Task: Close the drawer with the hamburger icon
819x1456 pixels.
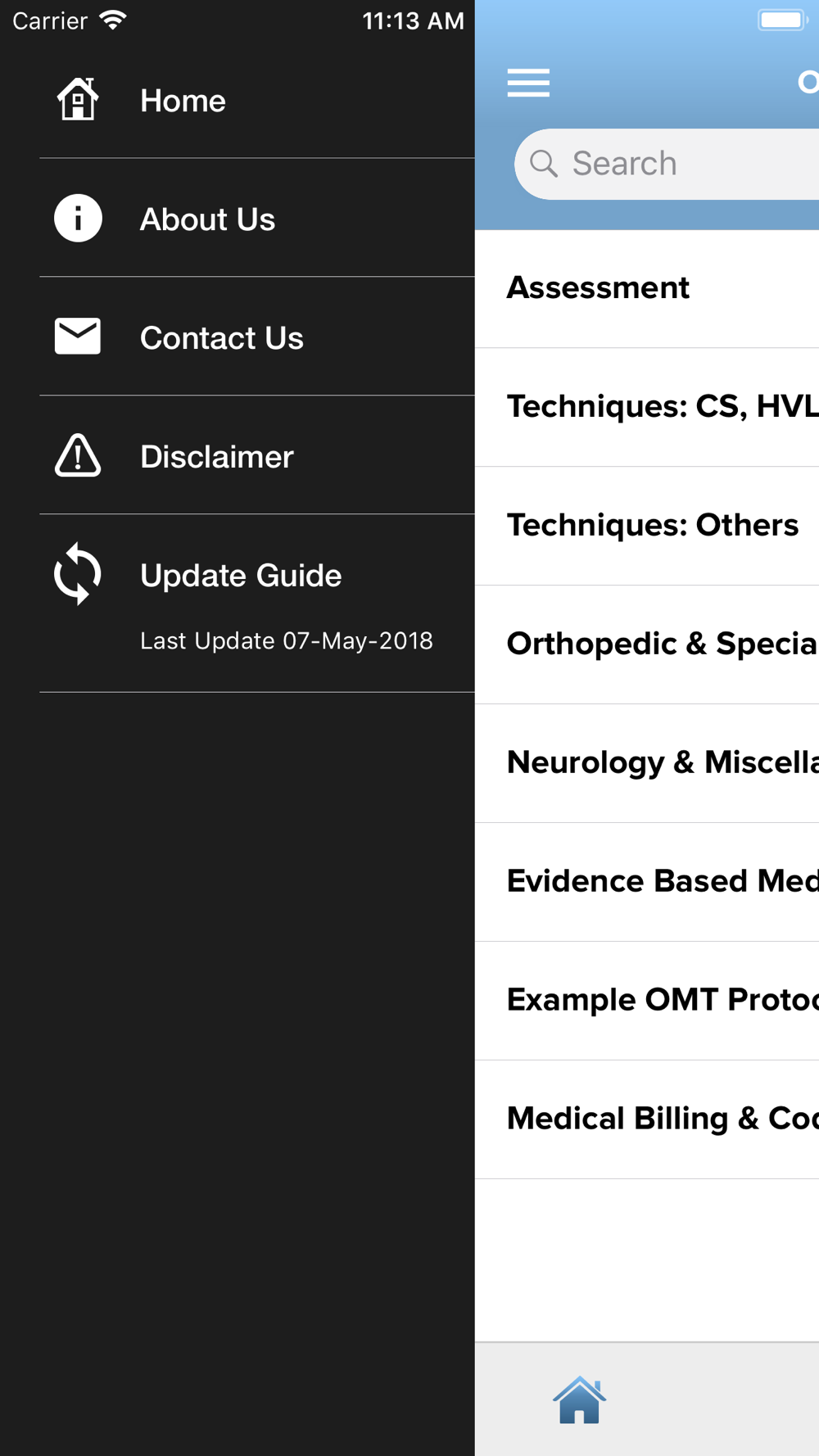Action: click(x=528, y=83)
